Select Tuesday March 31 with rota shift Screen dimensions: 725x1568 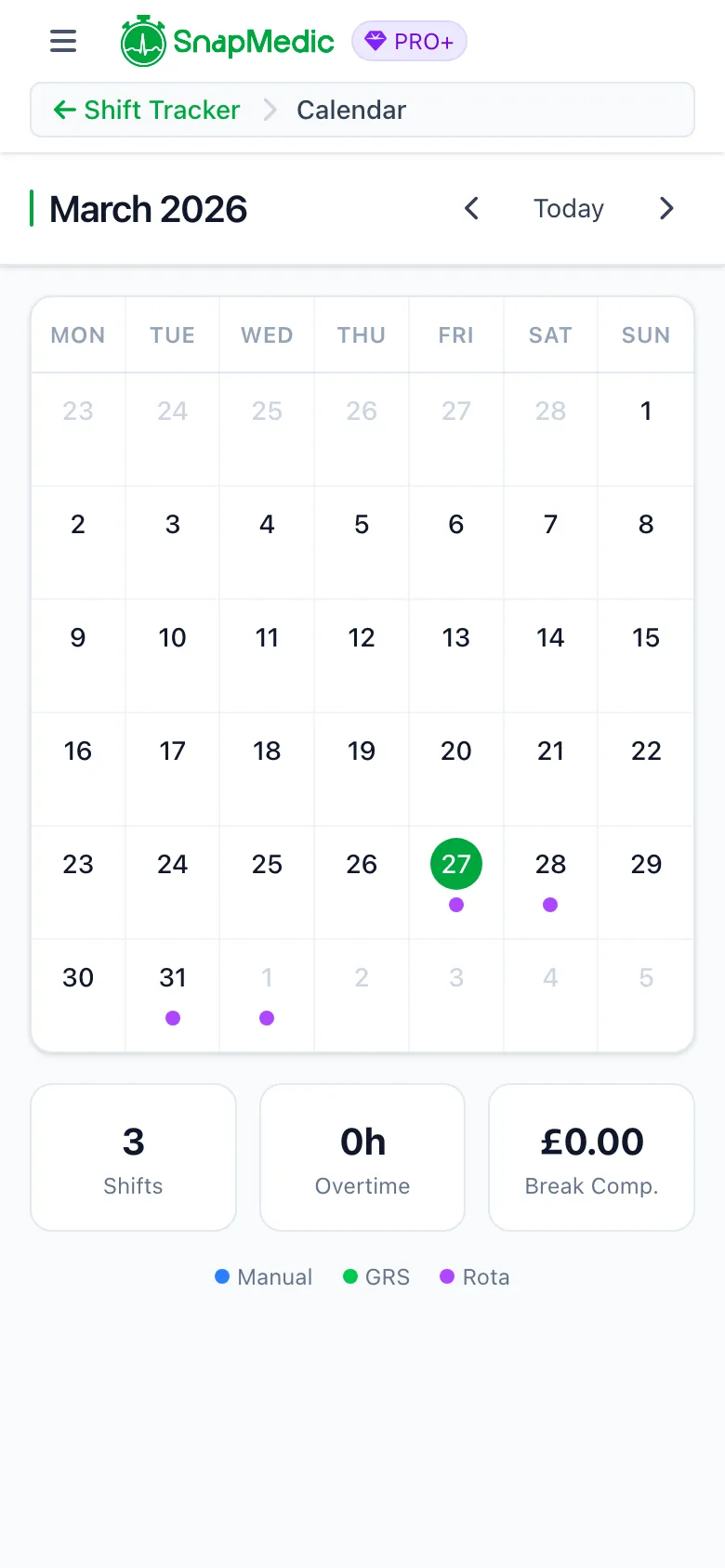[172, 977]
